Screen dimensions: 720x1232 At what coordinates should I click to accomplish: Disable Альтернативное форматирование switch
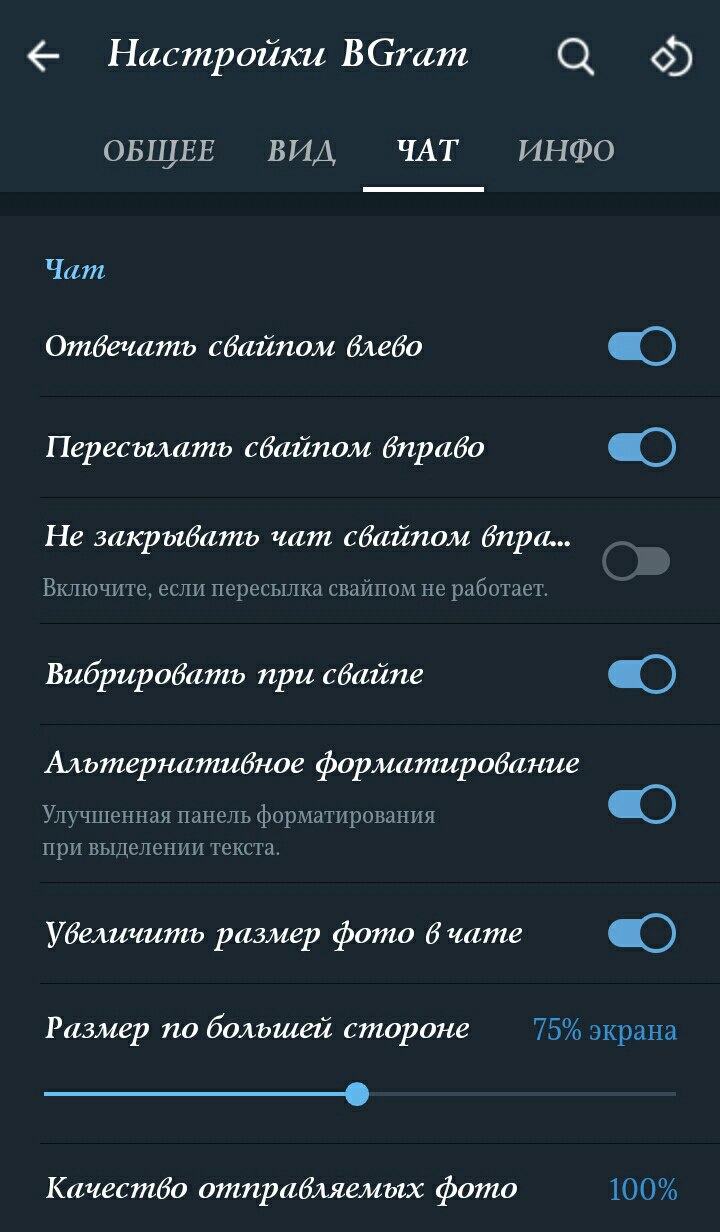coord(641,804)
